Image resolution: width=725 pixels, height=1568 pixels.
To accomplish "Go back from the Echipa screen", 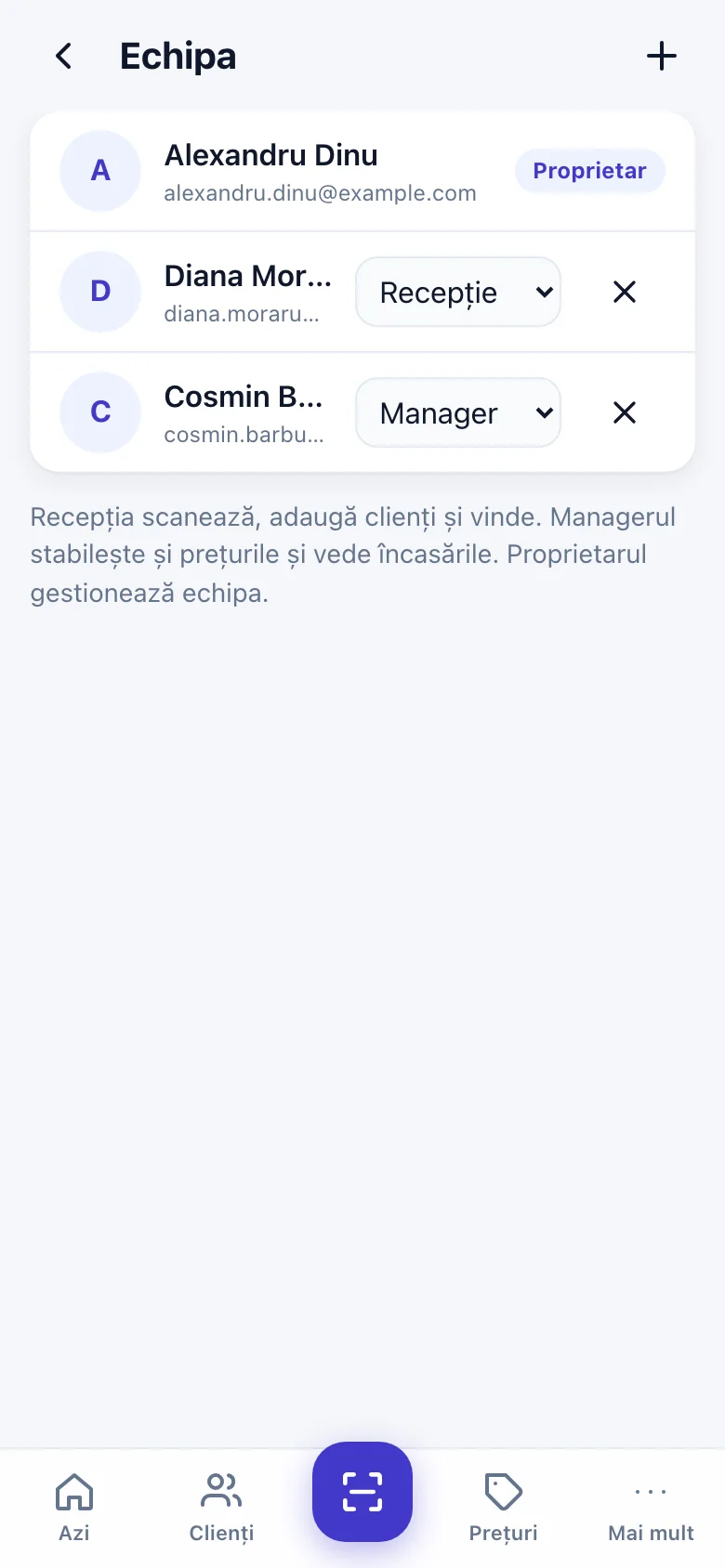I will click(x=63, y=57).
